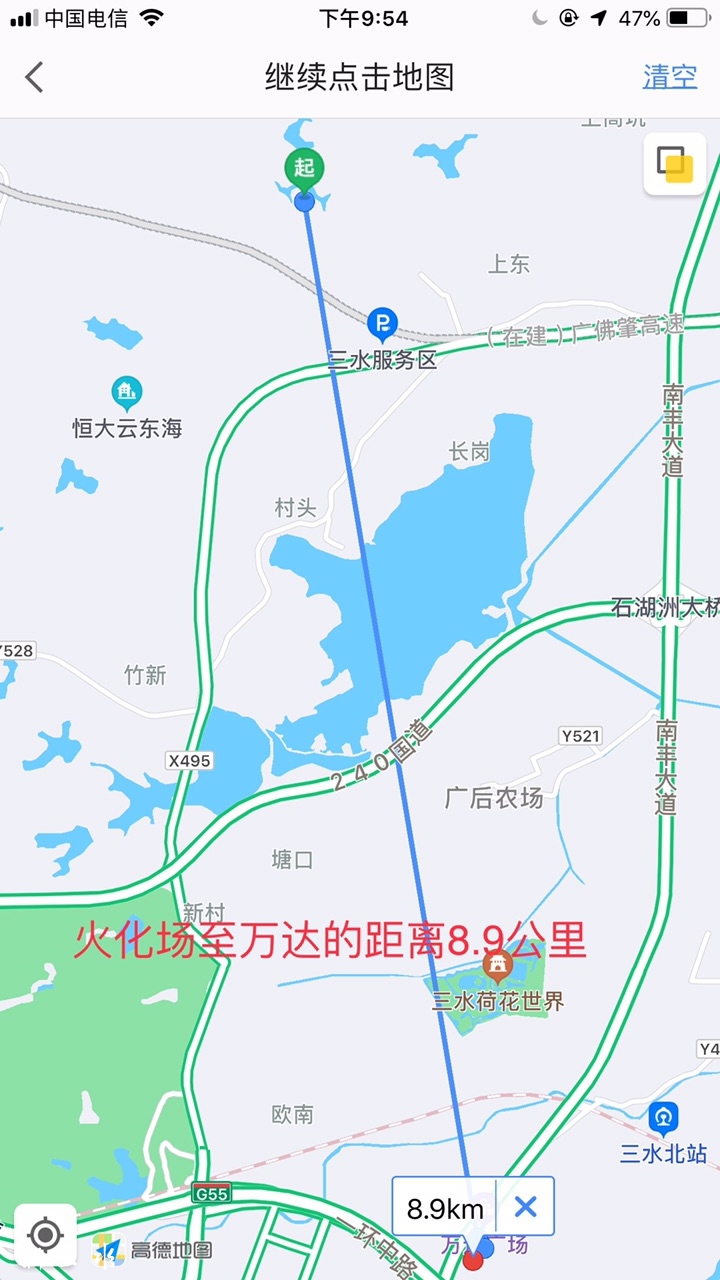Recenter map with the location button
Image resolution: width=720 pixels, height=1280 pixels.
(45, 1235)
